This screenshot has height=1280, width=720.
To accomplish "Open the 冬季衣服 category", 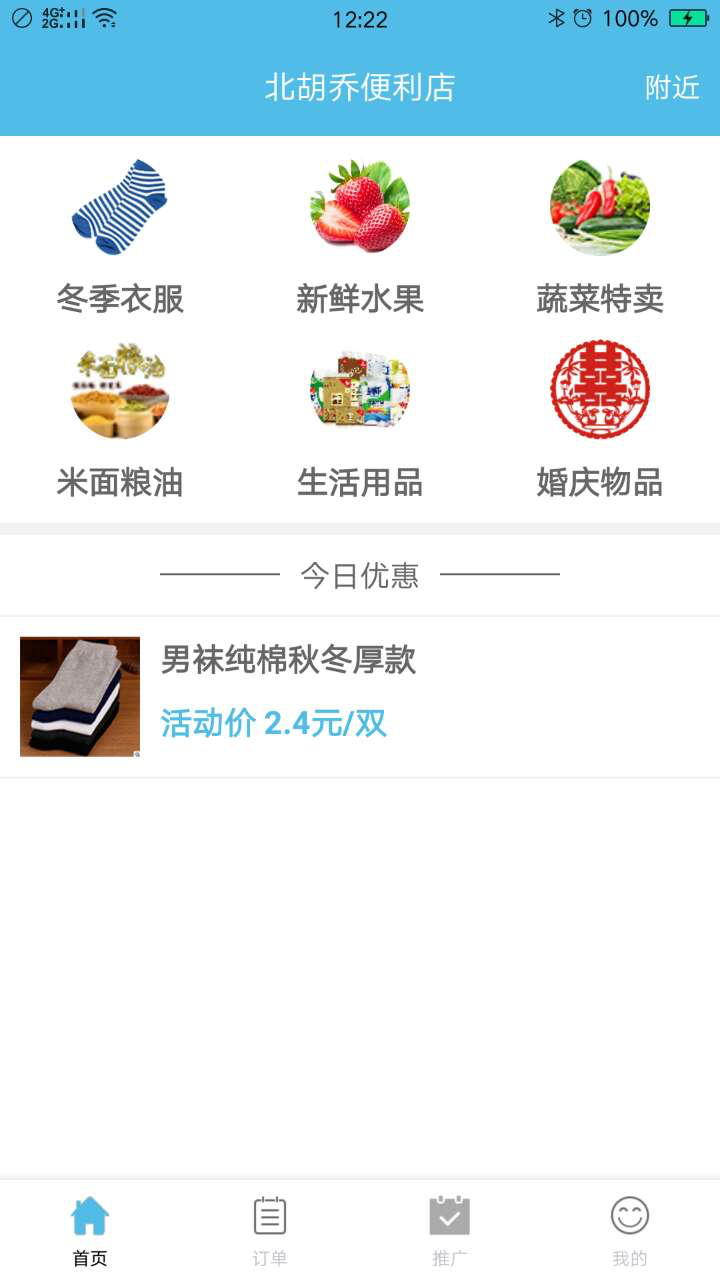I will click(x=120, y=236).
